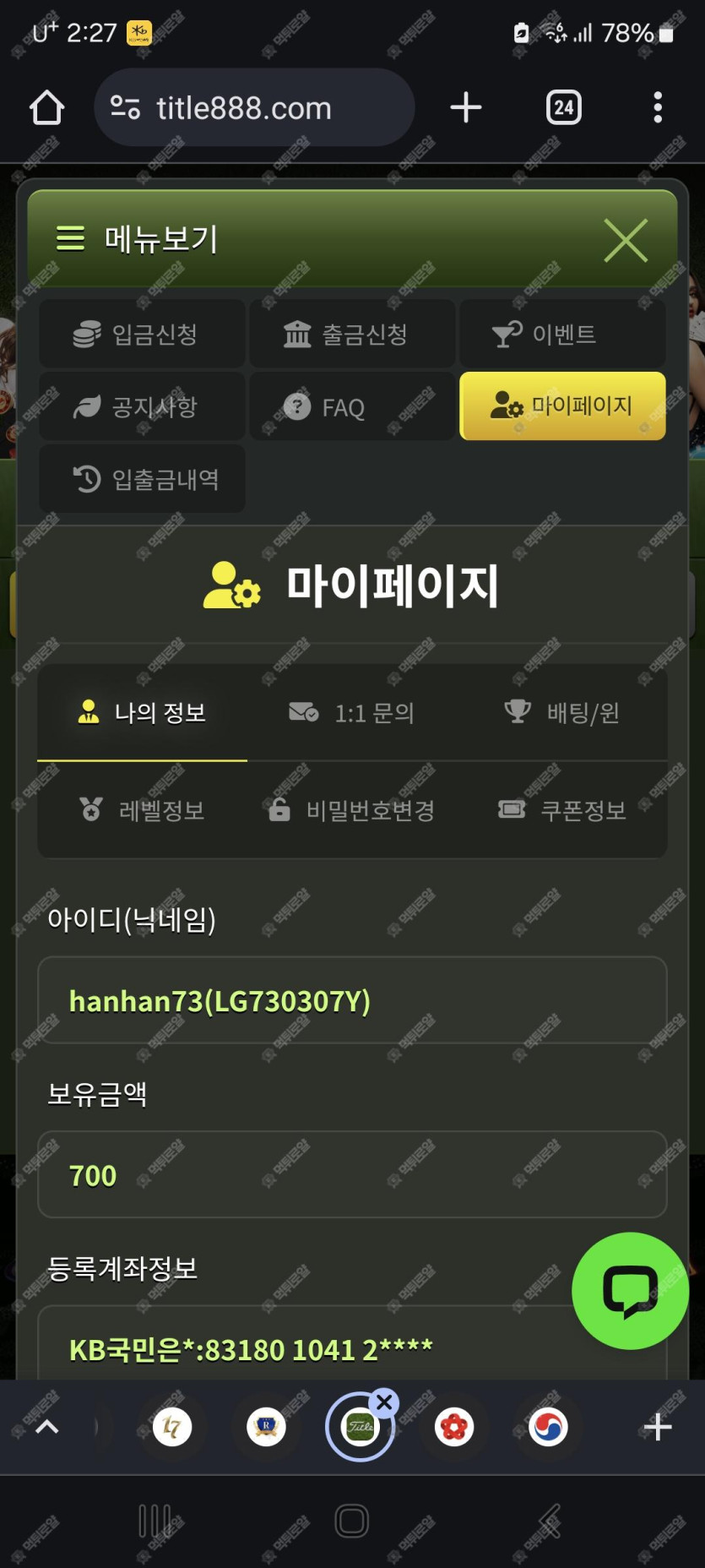
Task: Open 입금신청 deposit request
Action: click(142, 334)
